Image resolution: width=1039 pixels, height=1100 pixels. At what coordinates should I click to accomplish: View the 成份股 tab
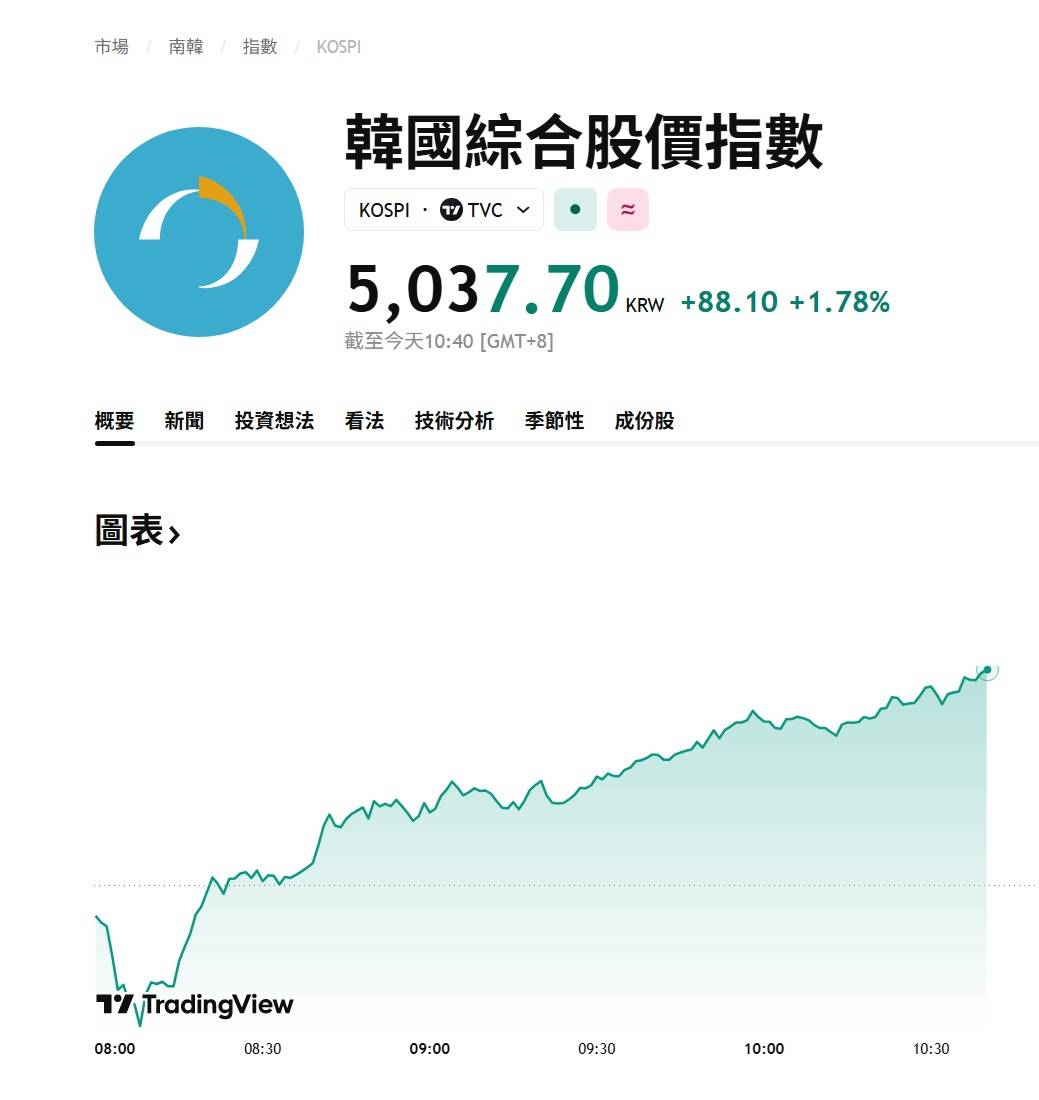click(644, 421)
